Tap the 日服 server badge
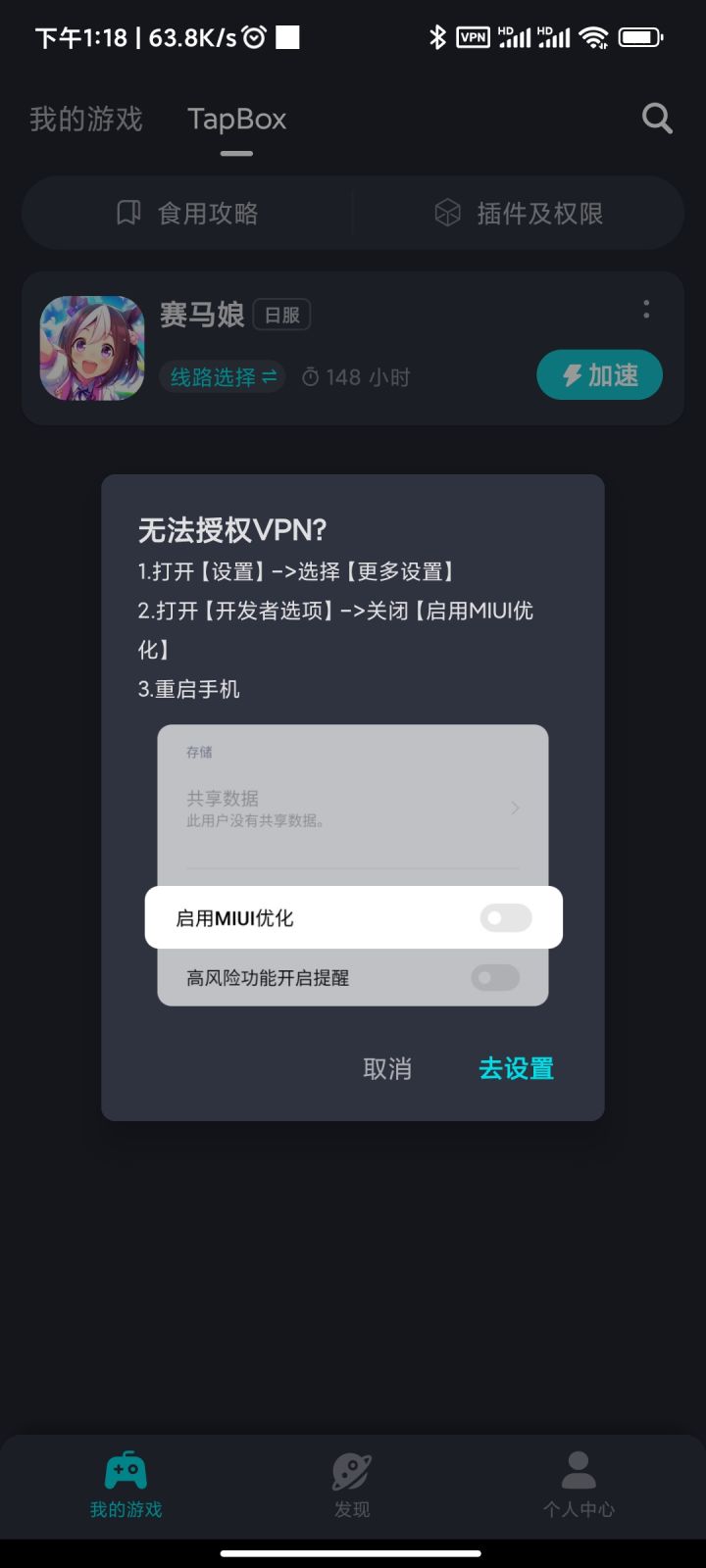 tap(280, 315)
